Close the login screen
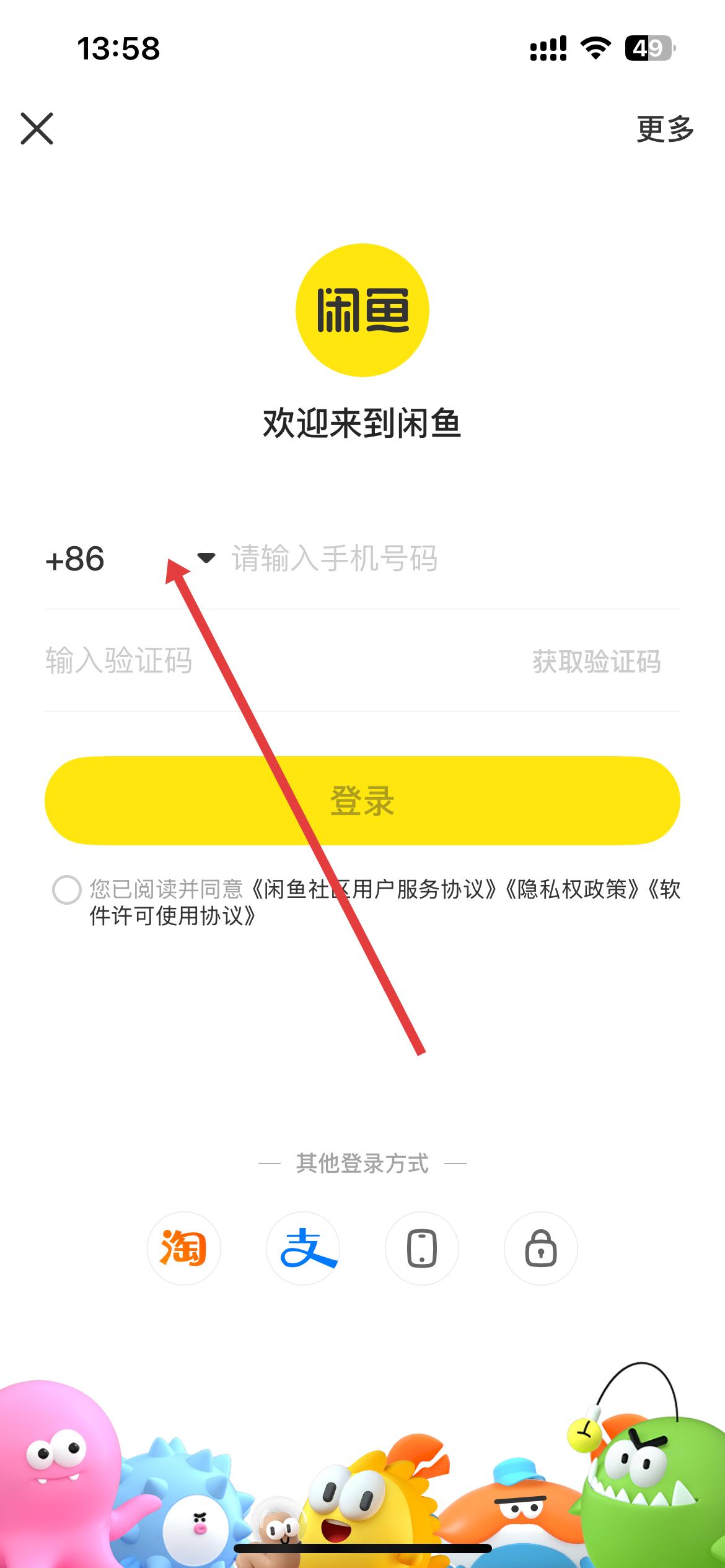 point(37,129)
